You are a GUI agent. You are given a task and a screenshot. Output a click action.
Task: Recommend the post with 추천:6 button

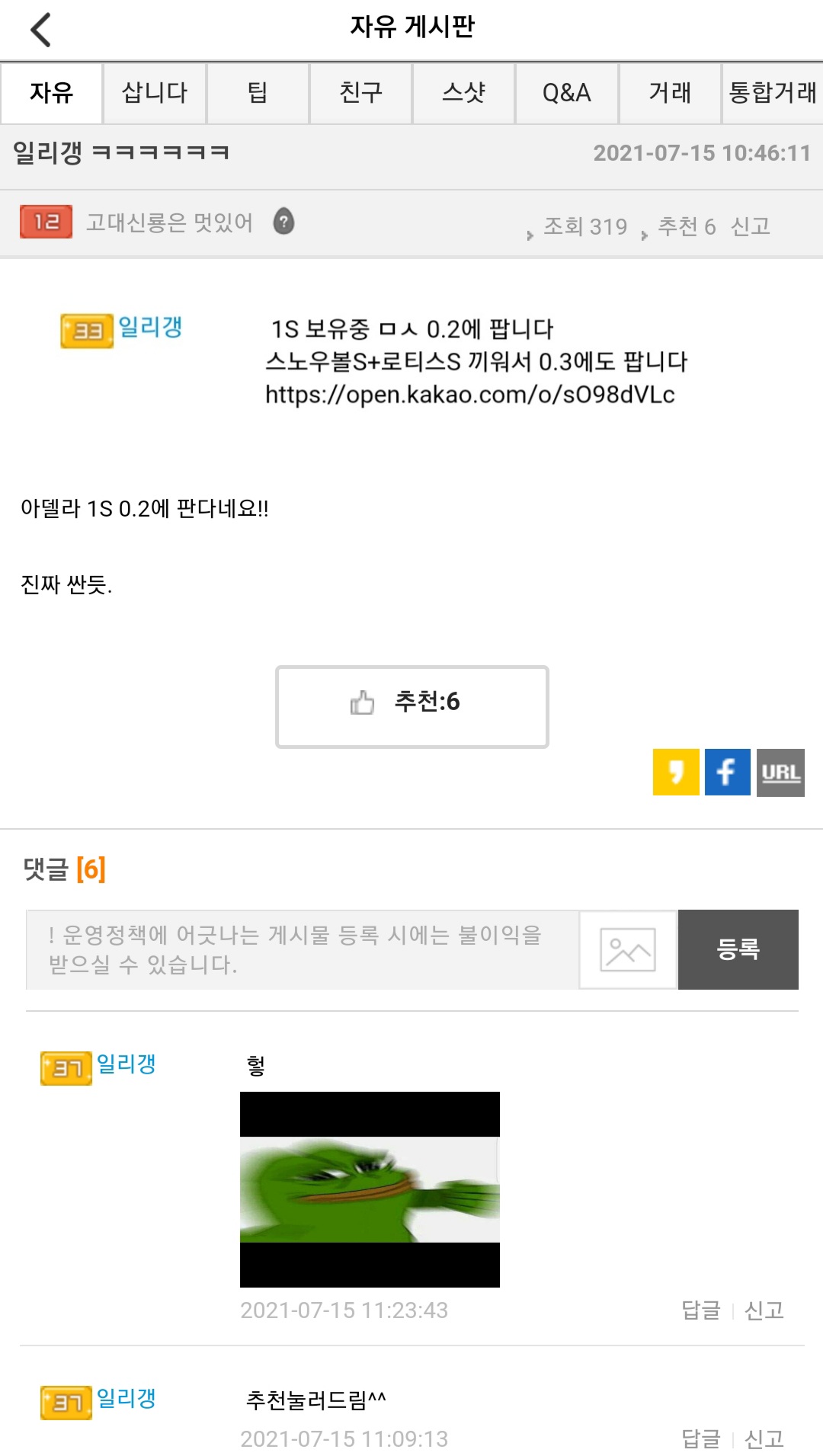click(x=411, y=706)
